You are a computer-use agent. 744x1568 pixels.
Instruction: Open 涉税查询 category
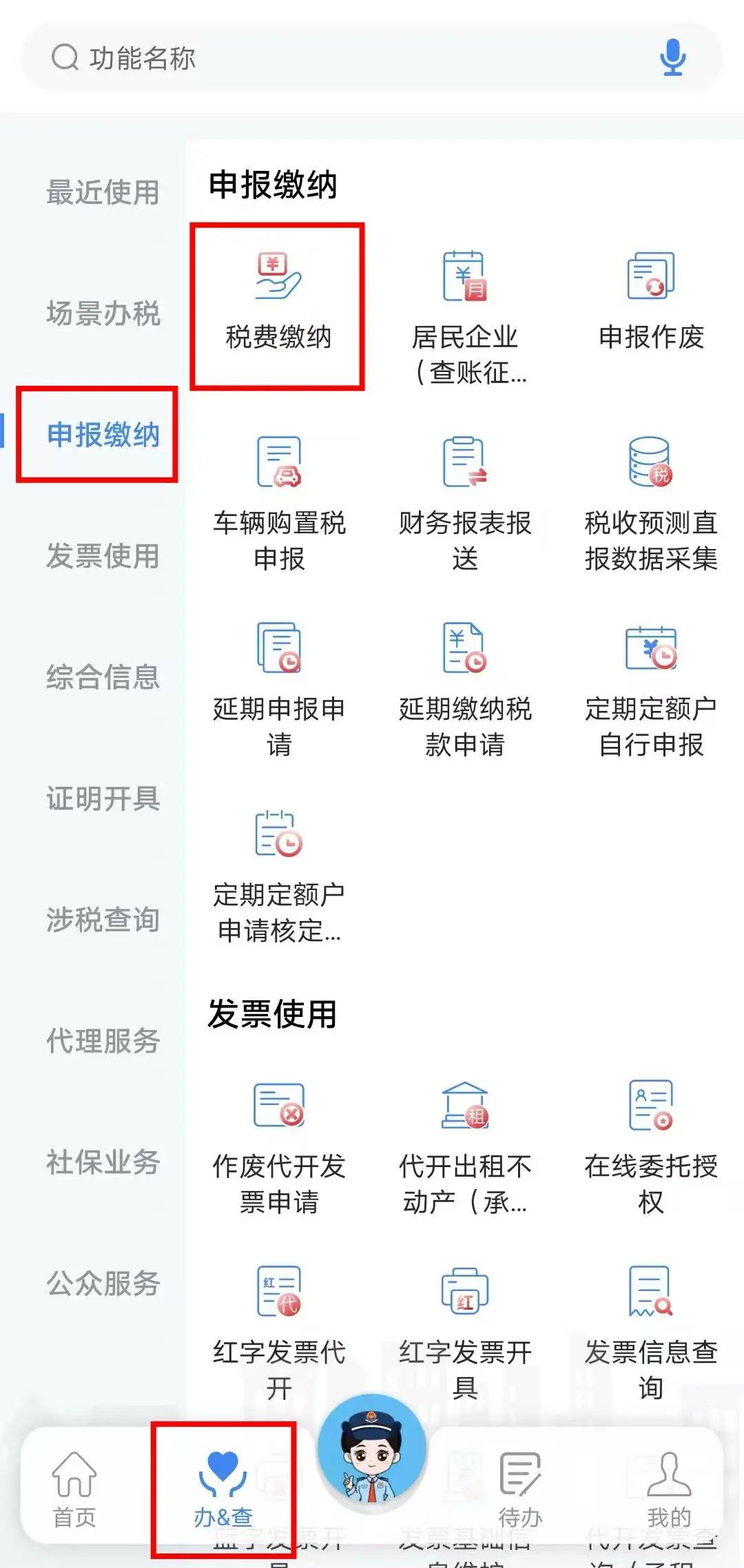pos(103,920)
